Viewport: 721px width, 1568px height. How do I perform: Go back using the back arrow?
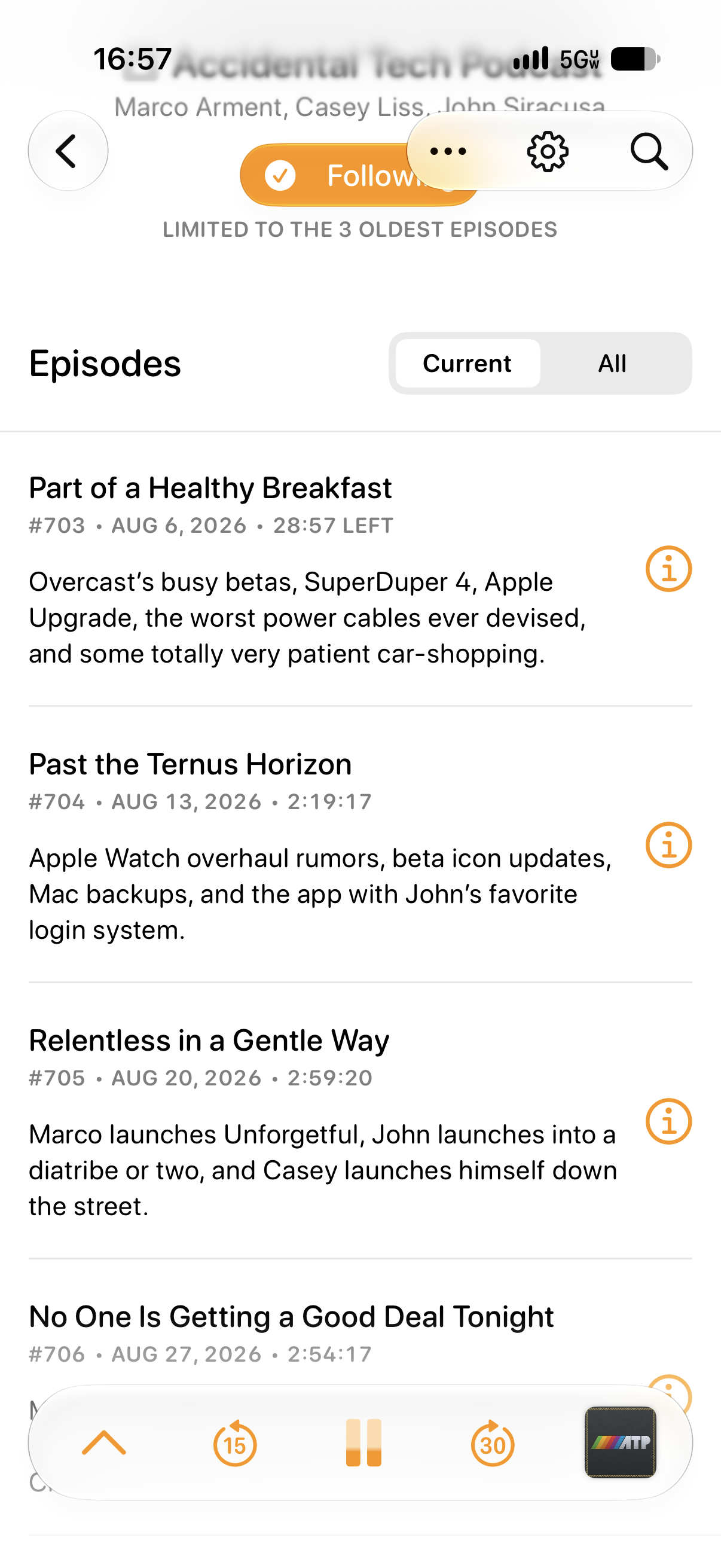(x=68, y=151)
